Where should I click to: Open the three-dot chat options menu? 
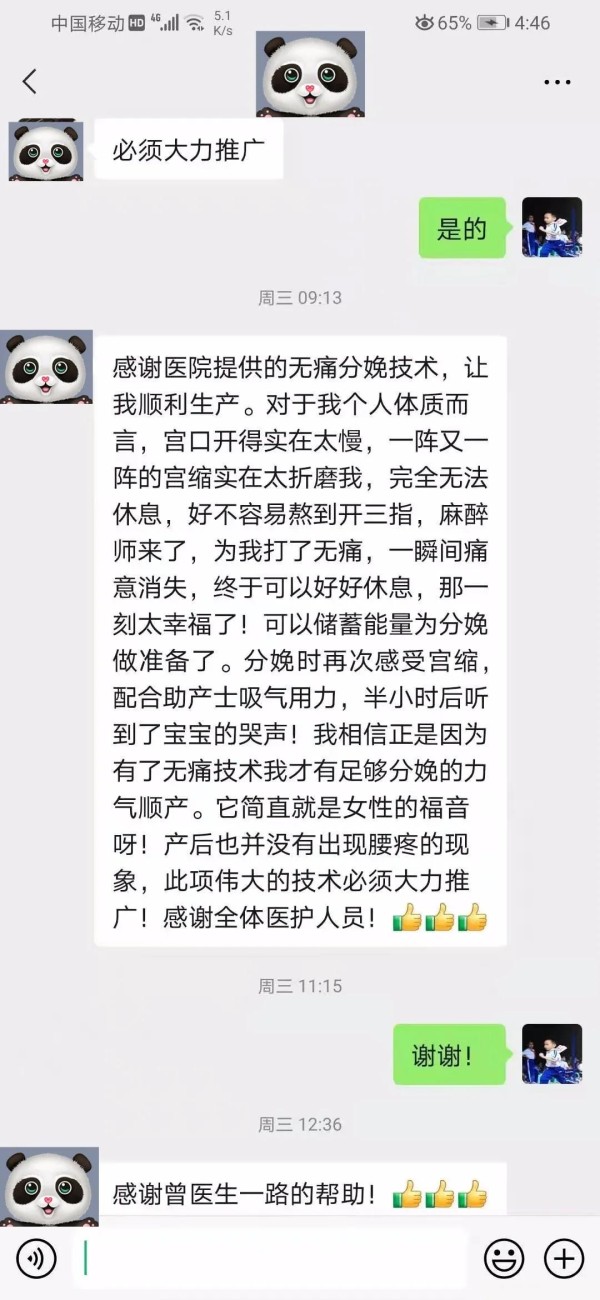(x=557, y=82)
